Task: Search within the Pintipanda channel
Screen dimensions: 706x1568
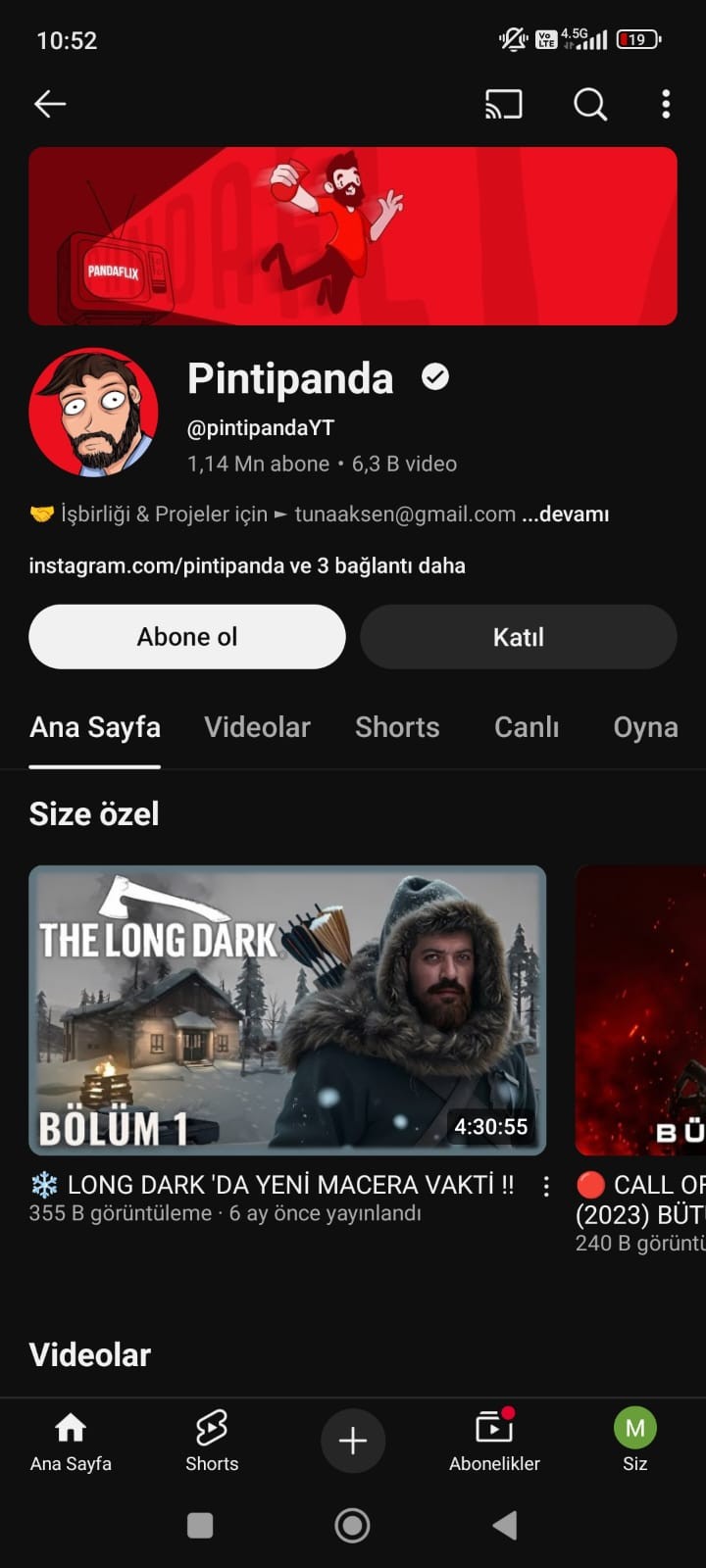Action: 590,104
